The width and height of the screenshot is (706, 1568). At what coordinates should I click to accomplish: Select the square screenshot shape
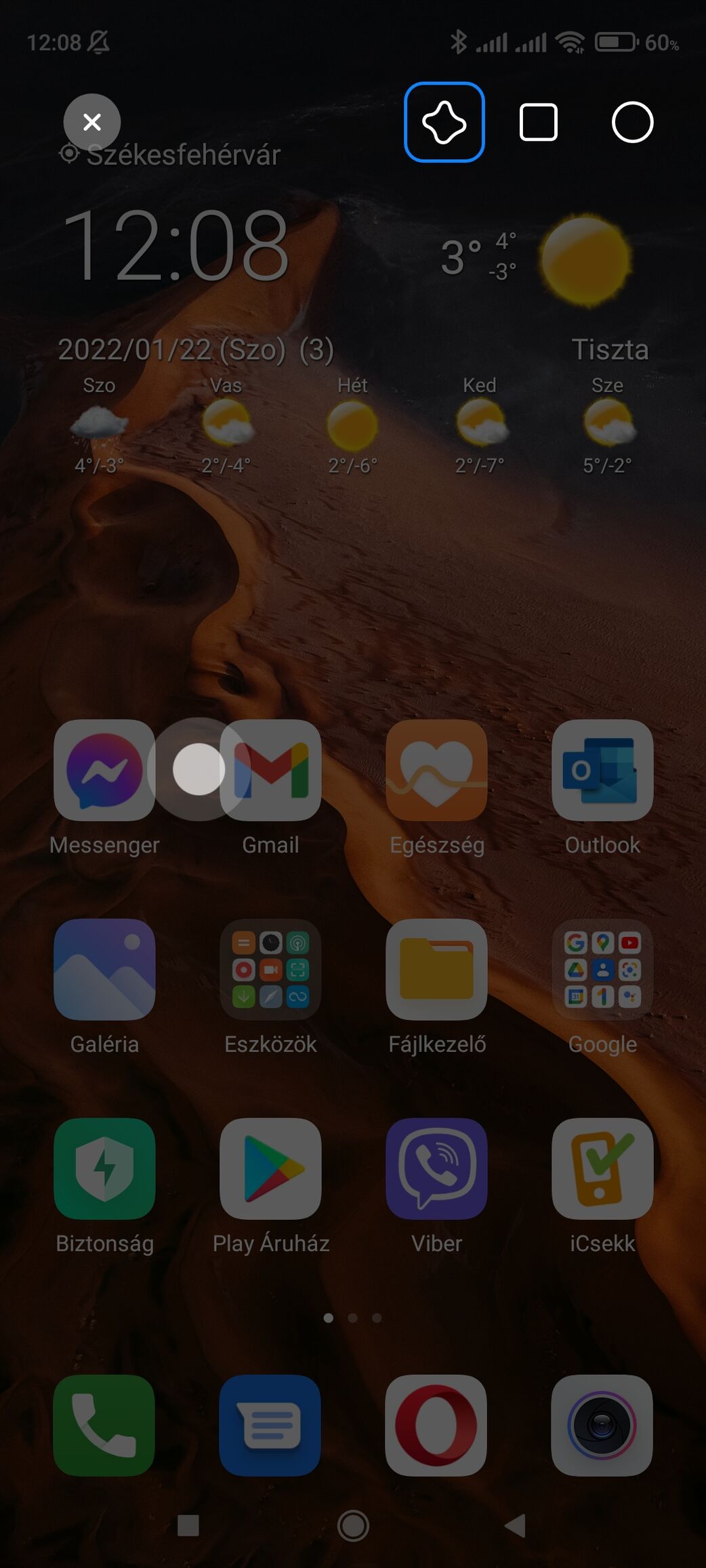tap(538, 122)
